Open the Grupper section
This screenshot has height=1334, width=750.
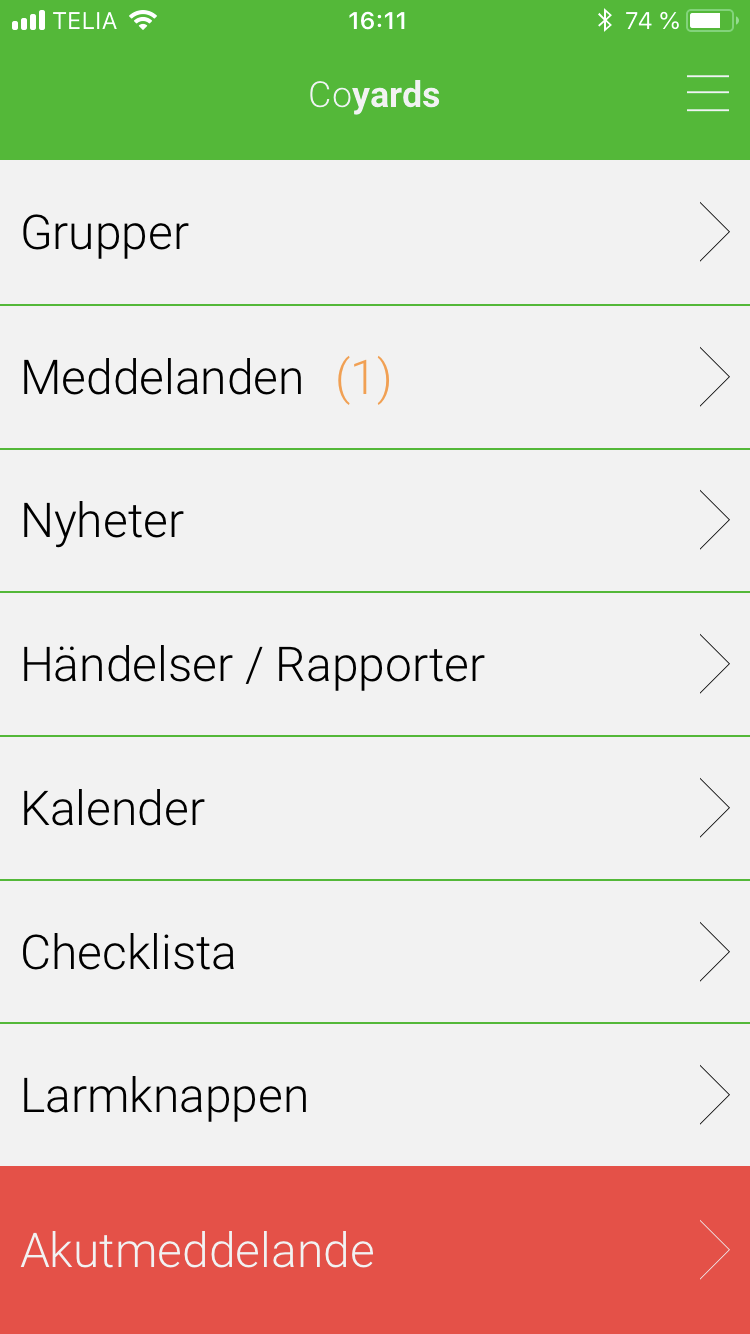[375, 232]
